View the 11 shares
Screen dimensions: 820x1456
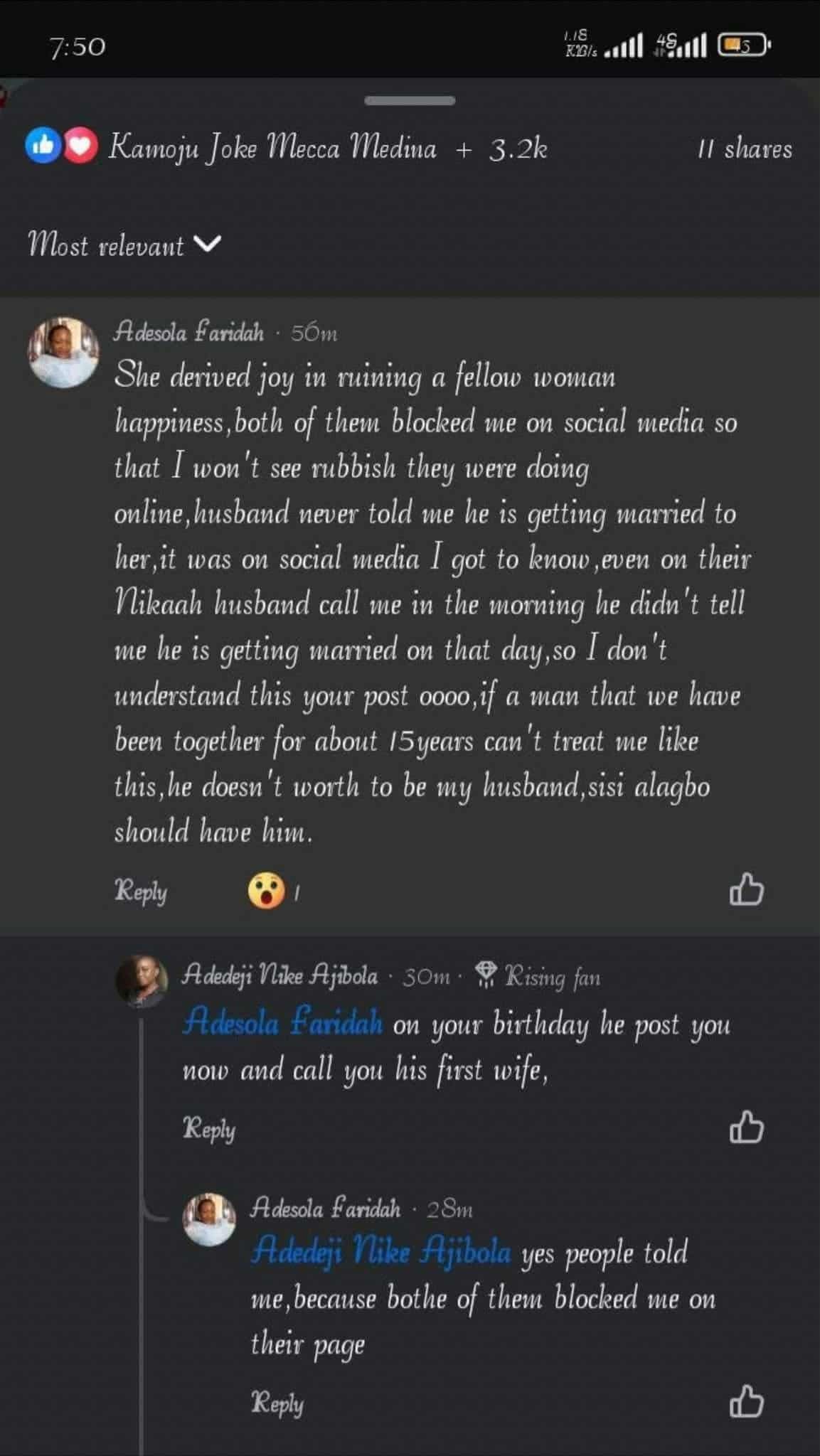744,149
